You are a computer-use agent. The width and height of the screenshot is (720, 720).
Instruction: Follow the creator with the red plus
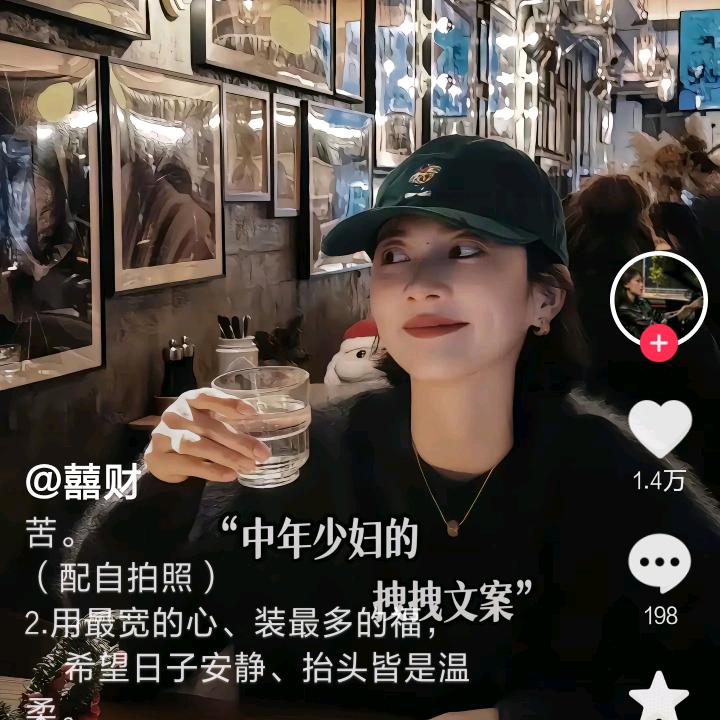pos(658,345)
